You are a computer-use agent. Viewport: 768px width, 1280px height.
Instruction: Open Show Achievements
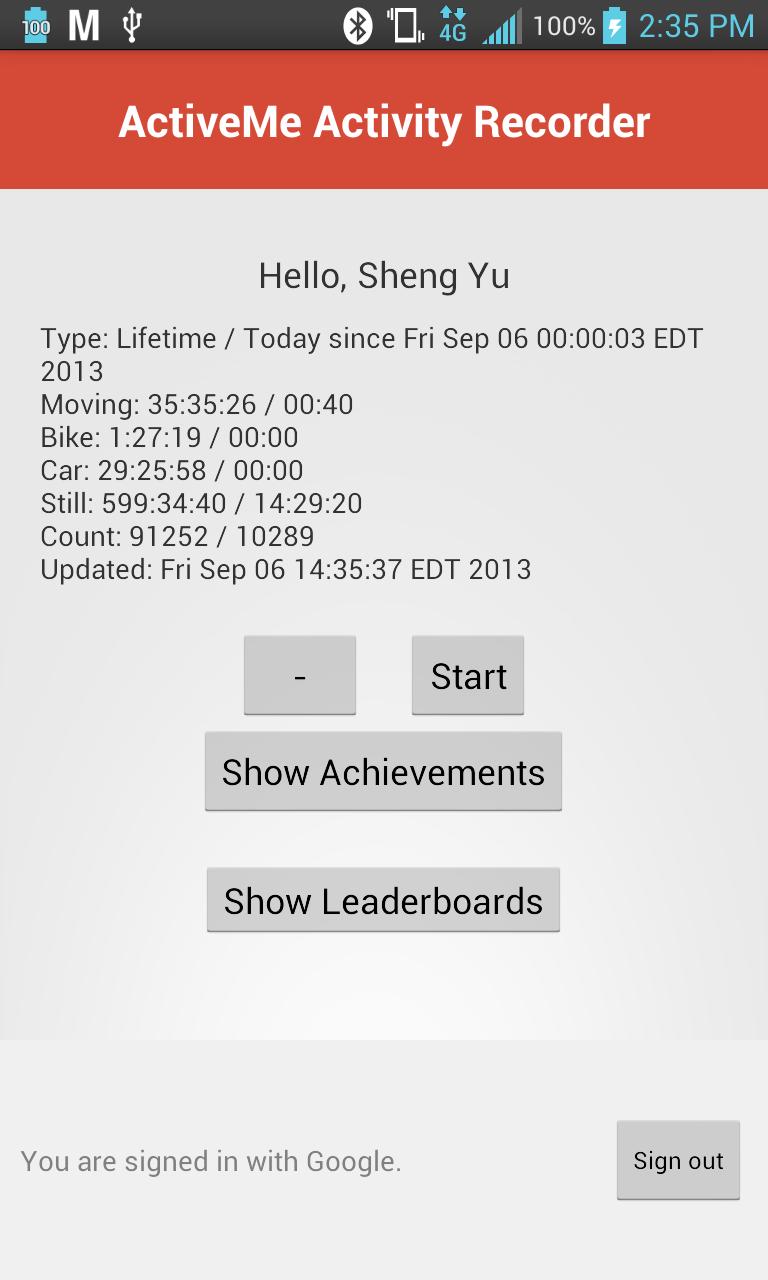tap(383, 771)
